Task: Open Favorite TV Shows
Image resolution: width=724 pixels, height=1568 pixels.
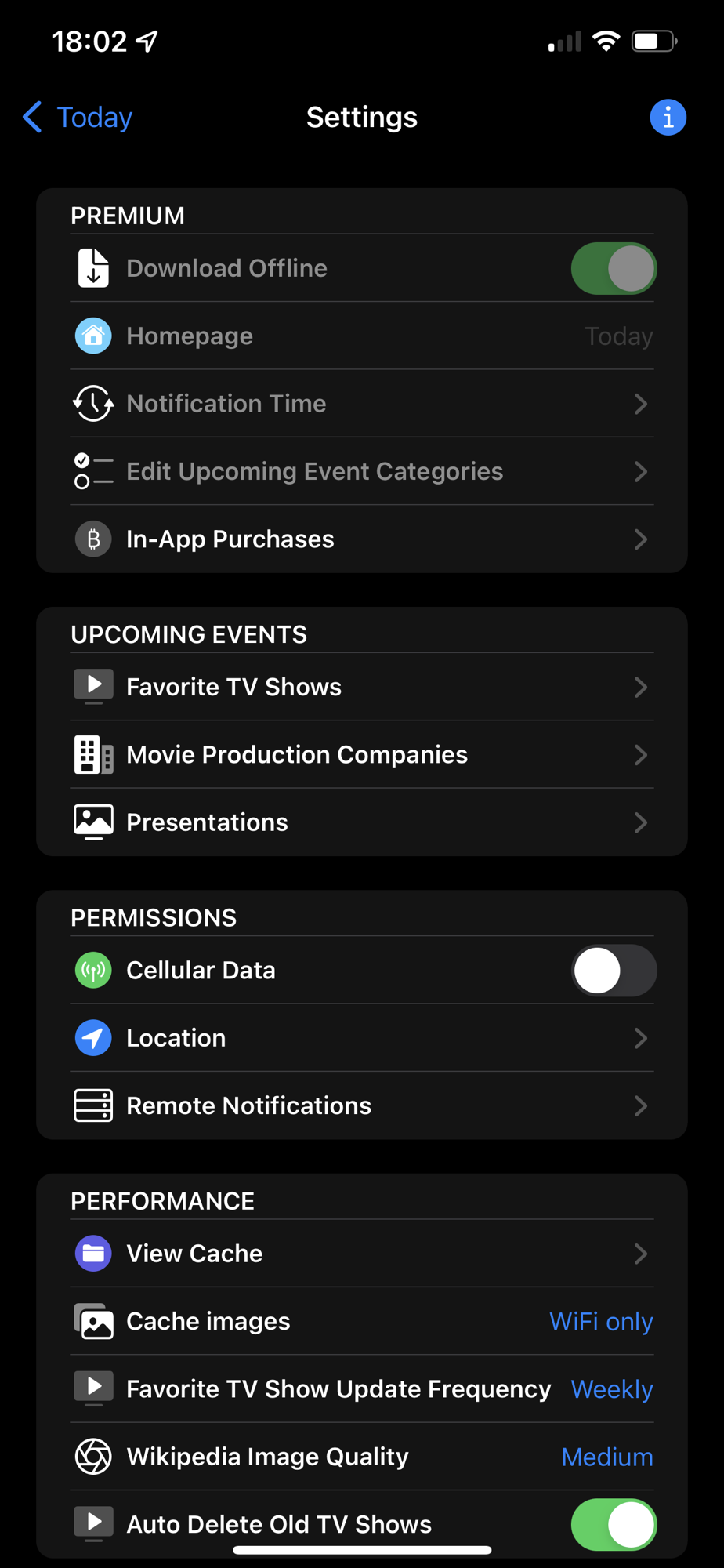Action: (362, 687)
